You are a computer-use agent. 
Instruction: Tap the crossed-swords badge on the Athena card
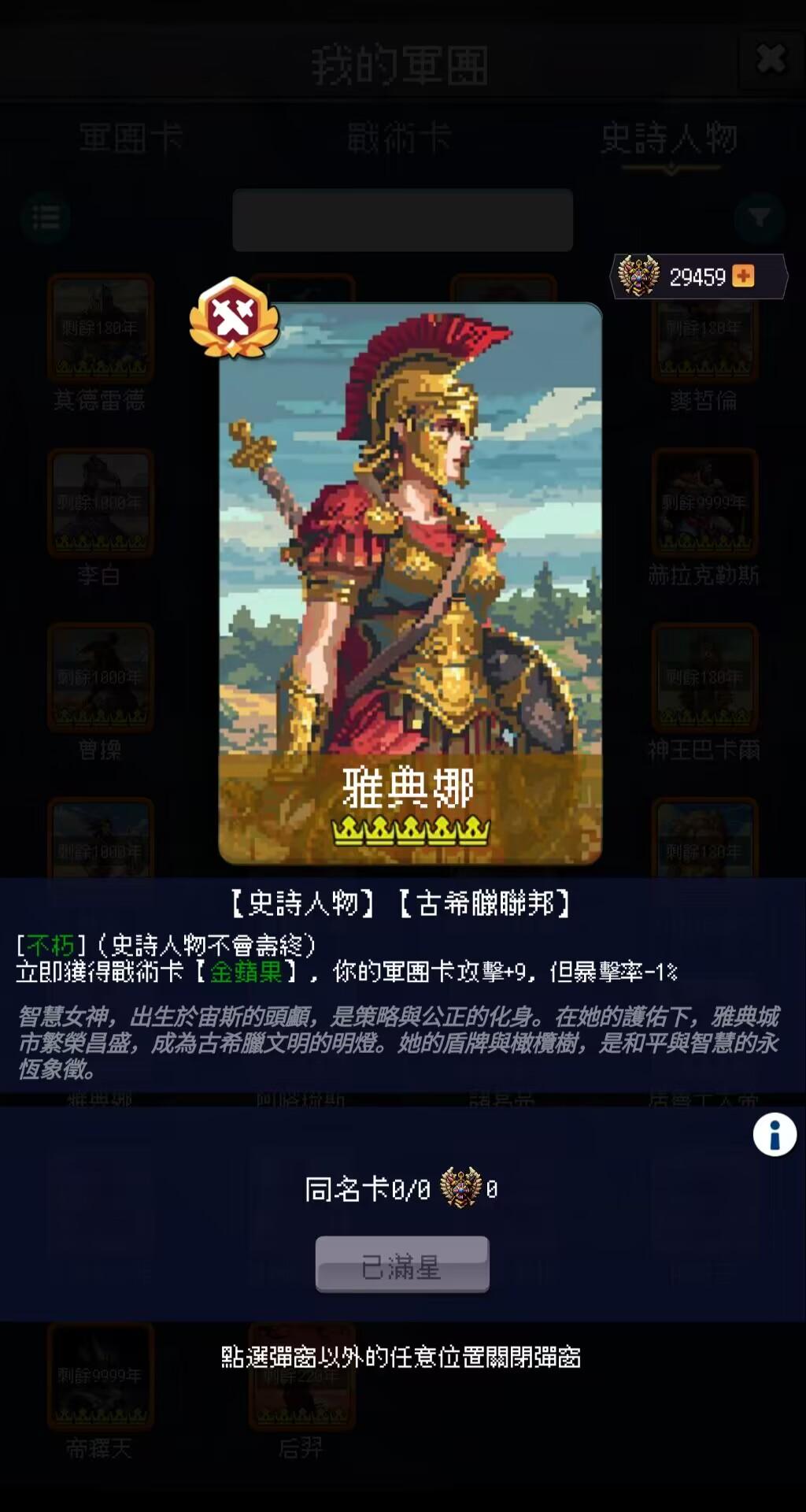(x=234, y=317)
